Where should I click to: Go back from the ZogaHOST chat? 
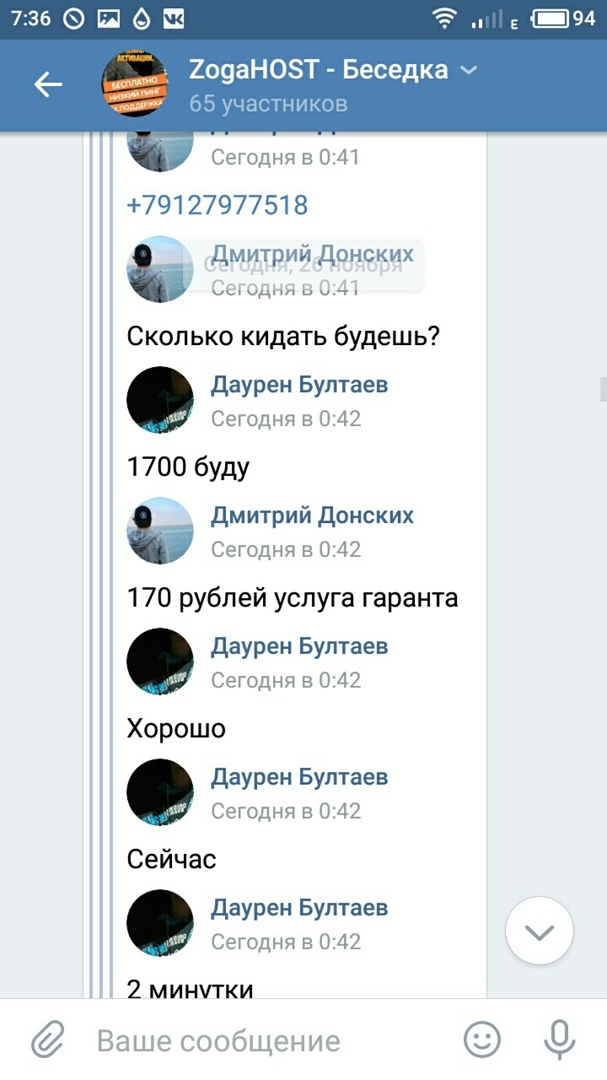pyautogui.click(x=48, y=85)
